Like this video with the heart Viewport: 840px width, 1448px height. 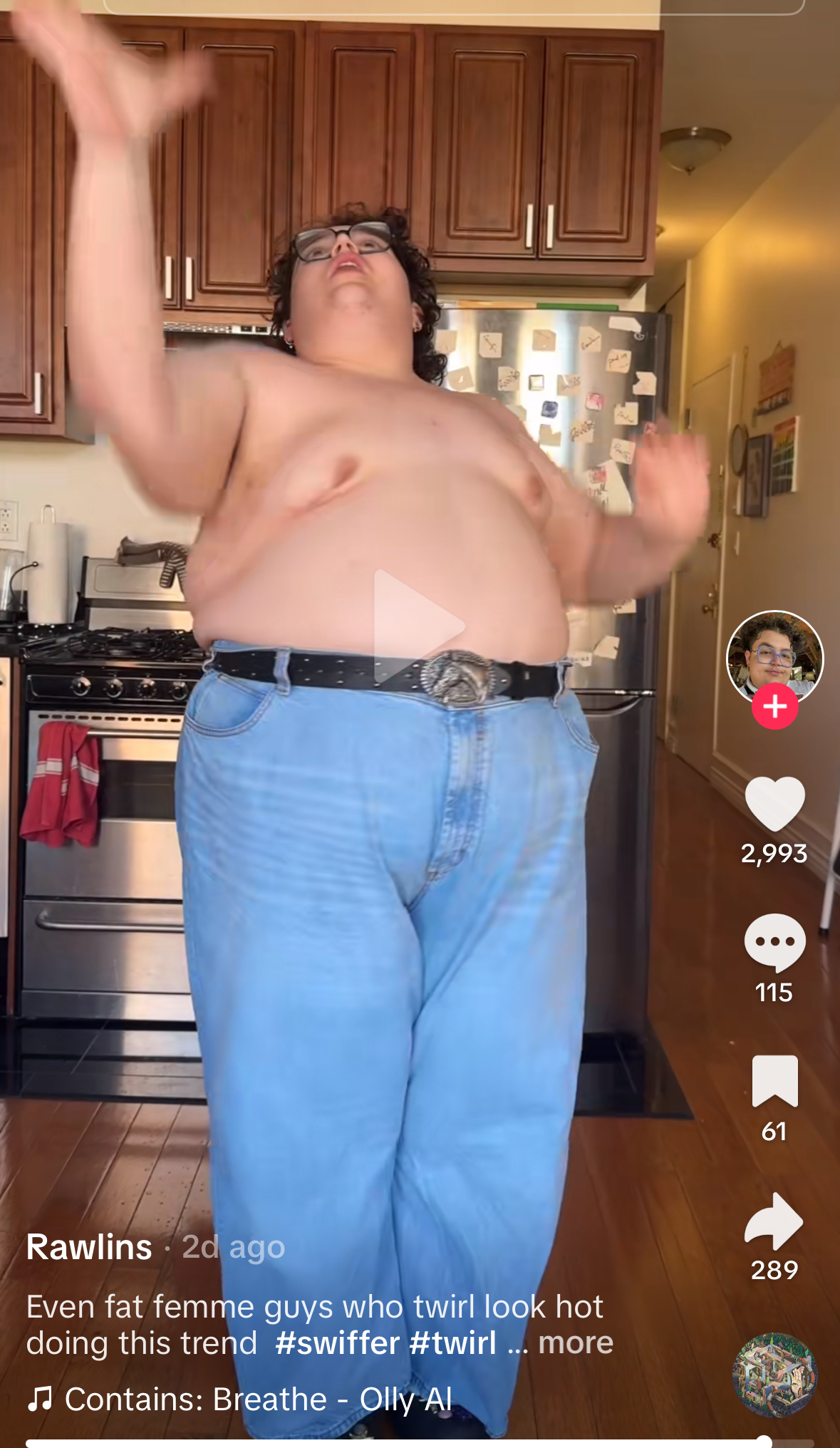774,804
